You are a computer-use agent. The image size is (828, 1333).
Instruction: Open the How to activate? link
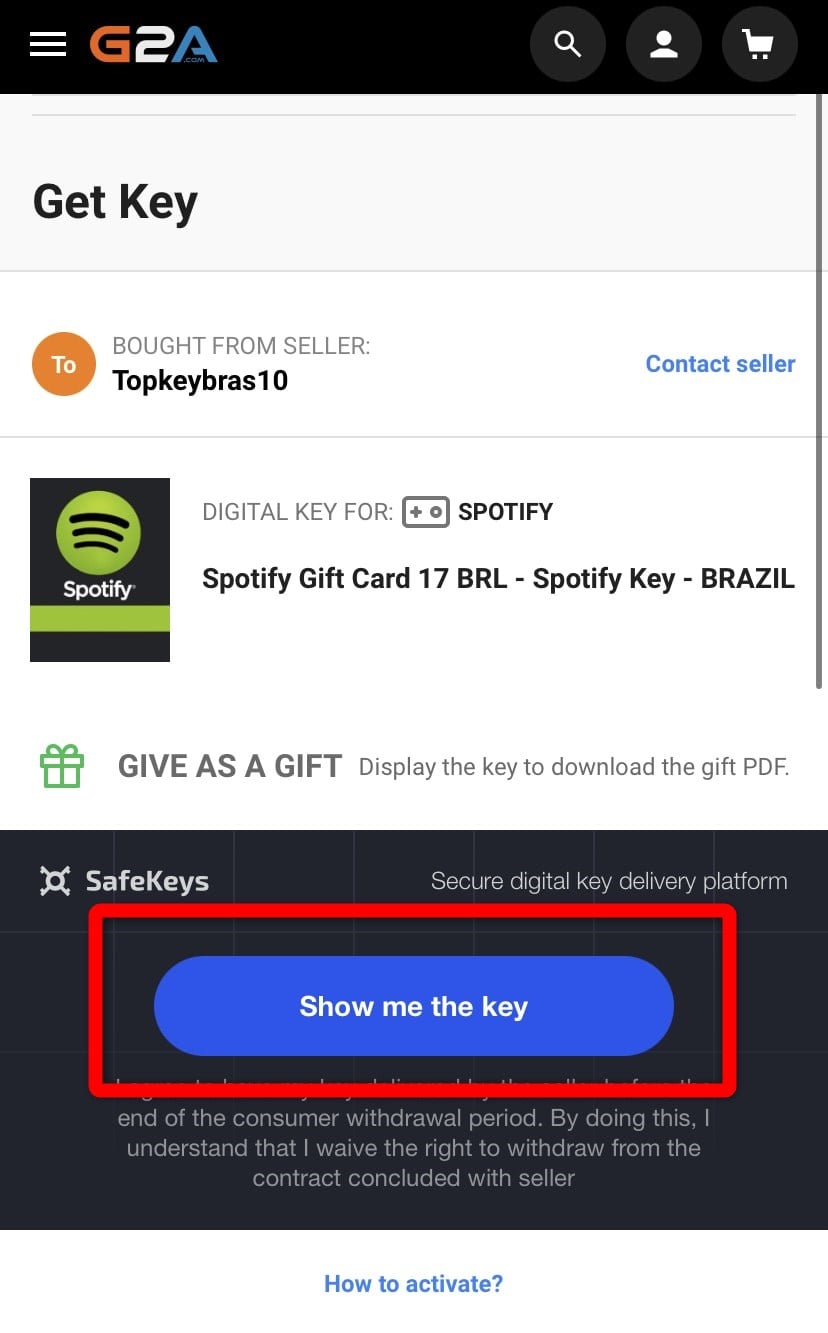coord(413,1283)
